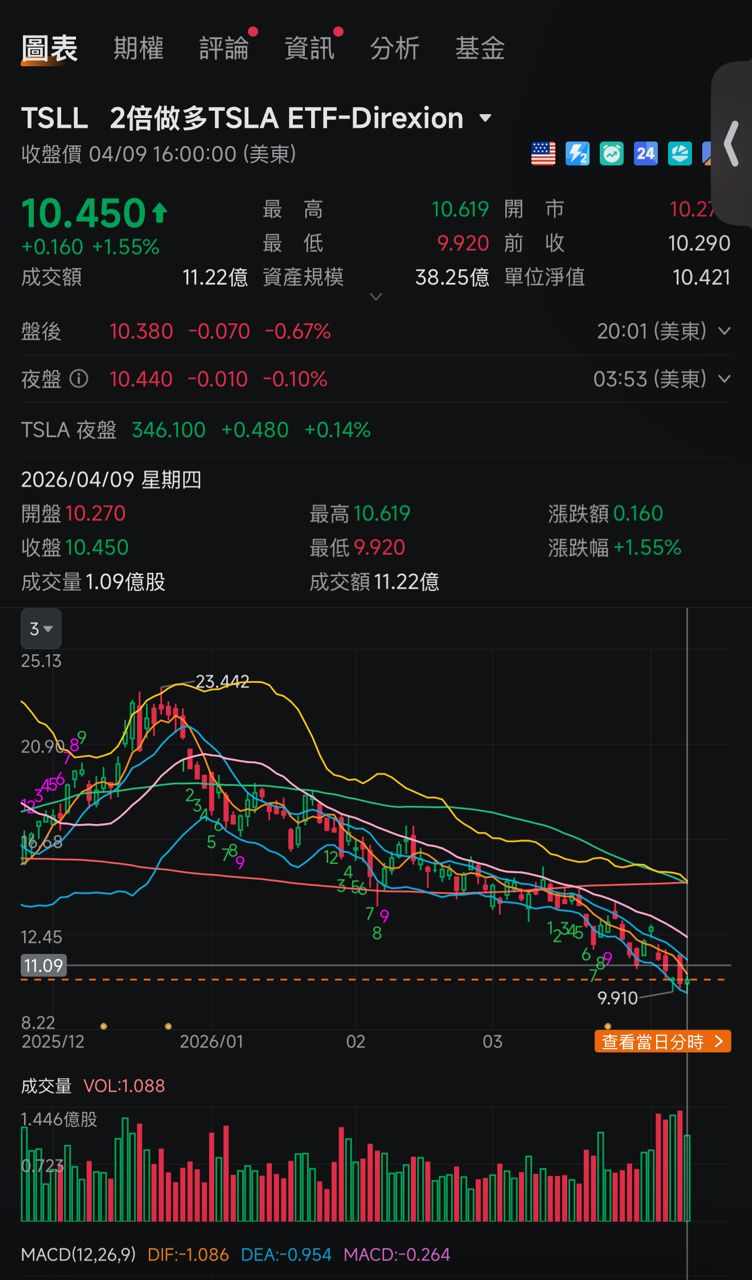
Task: Open the 24-hour trading badge icon
Action: tap(646, 153)
